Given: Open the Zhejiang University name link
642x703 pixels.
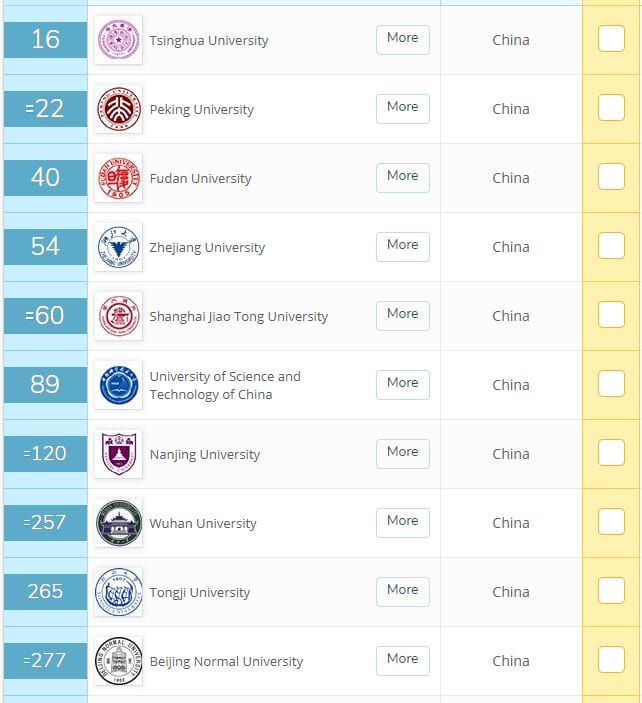Looking at the screenshot, I should pyautogui.click(x=207, y=248).
